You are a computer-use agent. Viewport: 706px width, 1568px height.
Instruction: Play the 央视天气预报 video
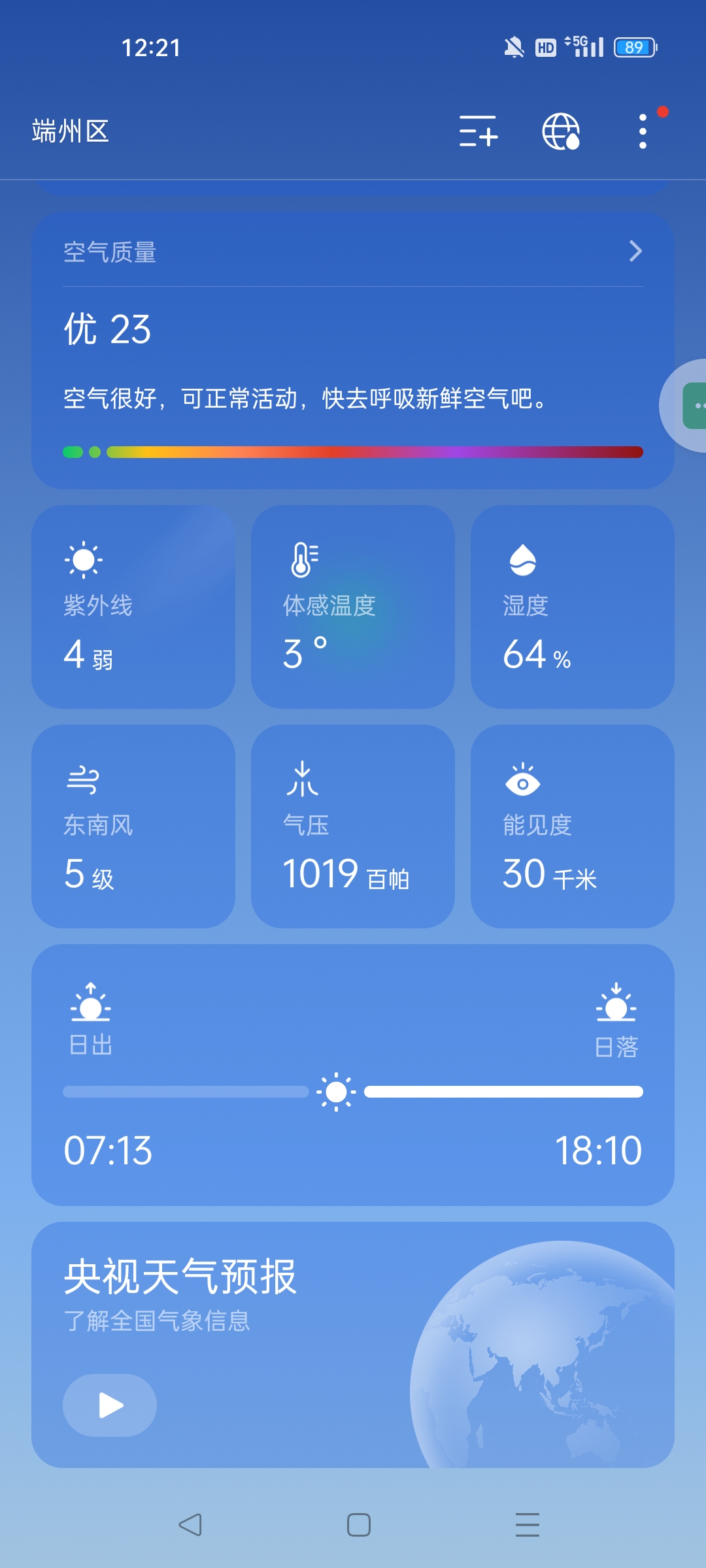coord(110,1405)
